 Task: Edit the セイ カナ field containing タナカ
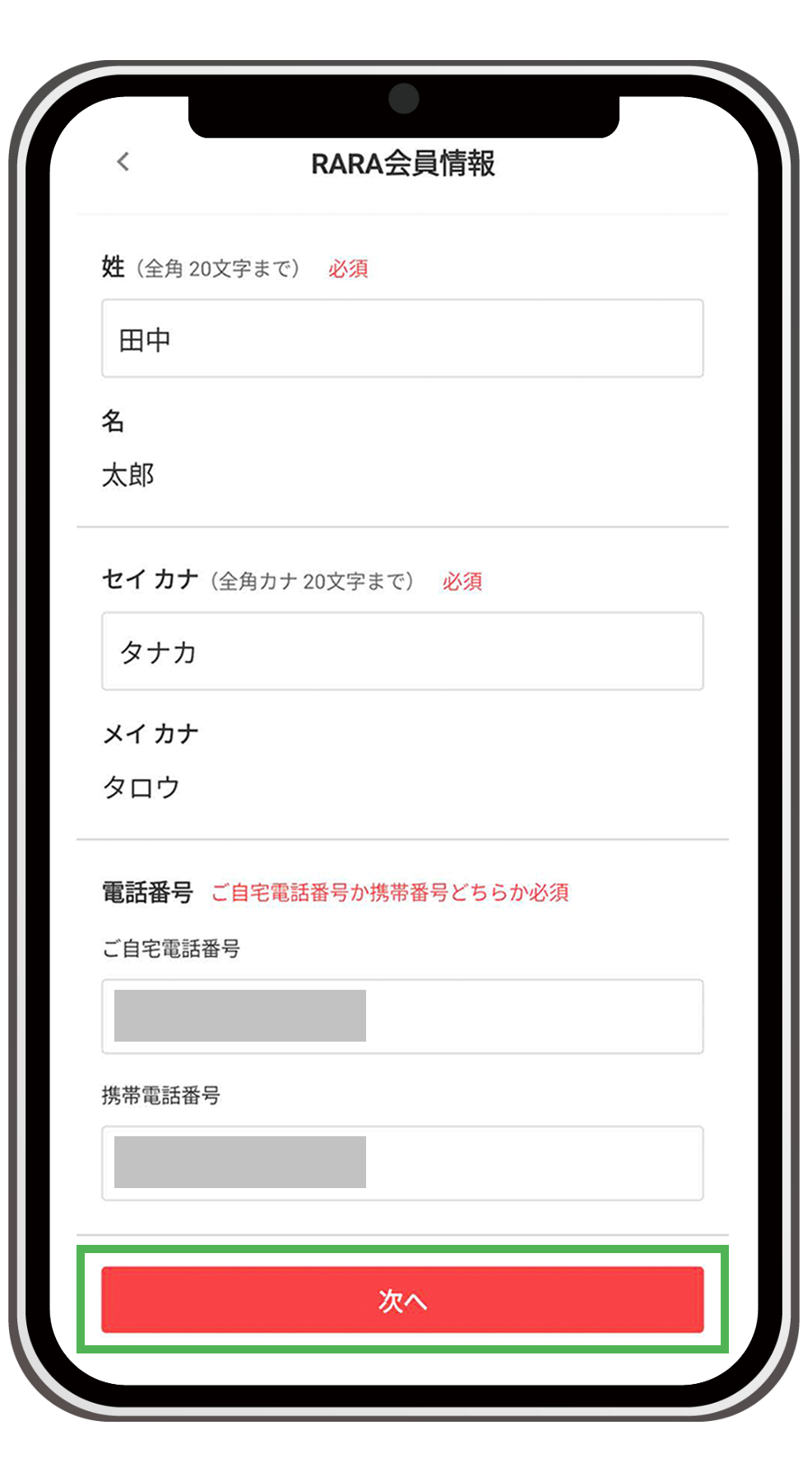pos(401,652)
